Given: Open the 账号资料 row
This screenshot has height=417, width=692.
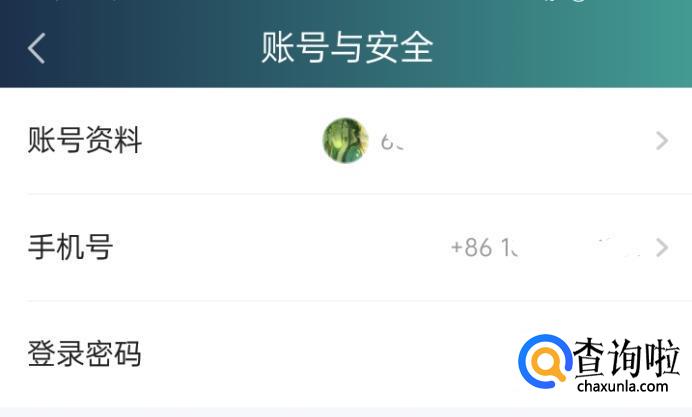Looking at the screenshot, I should tap(346, 140).
